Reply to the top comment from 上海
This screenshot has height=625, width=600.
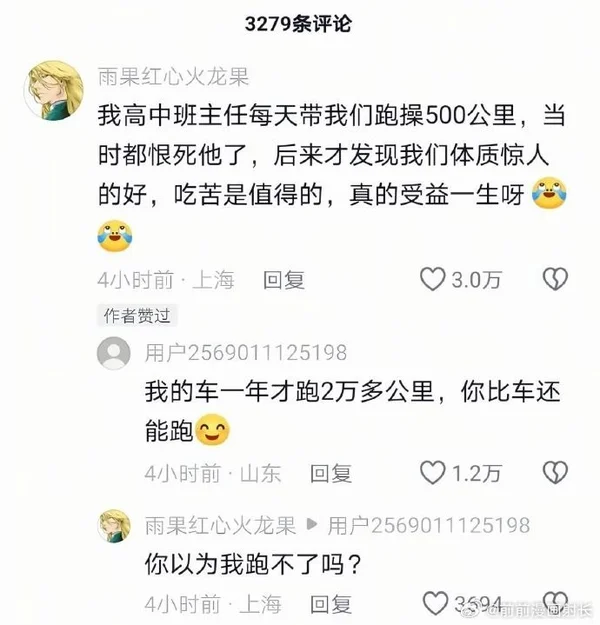(284, 280)
